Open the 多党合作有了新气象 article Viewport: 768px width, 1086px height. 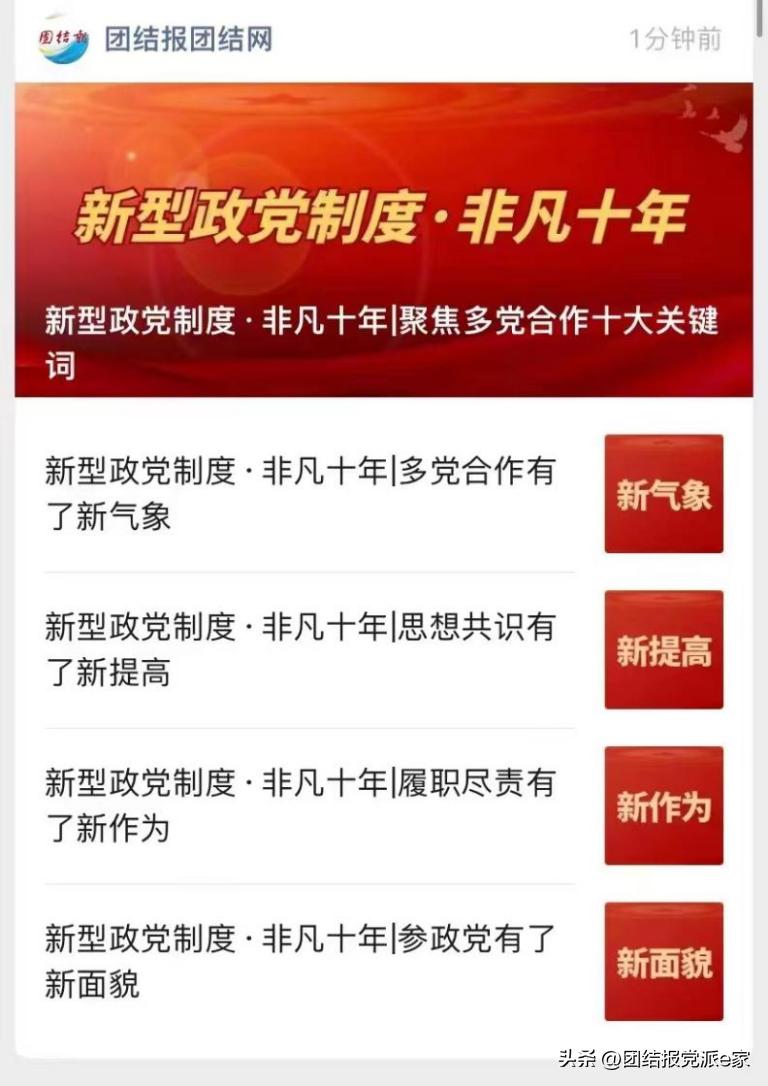[300, 497]
